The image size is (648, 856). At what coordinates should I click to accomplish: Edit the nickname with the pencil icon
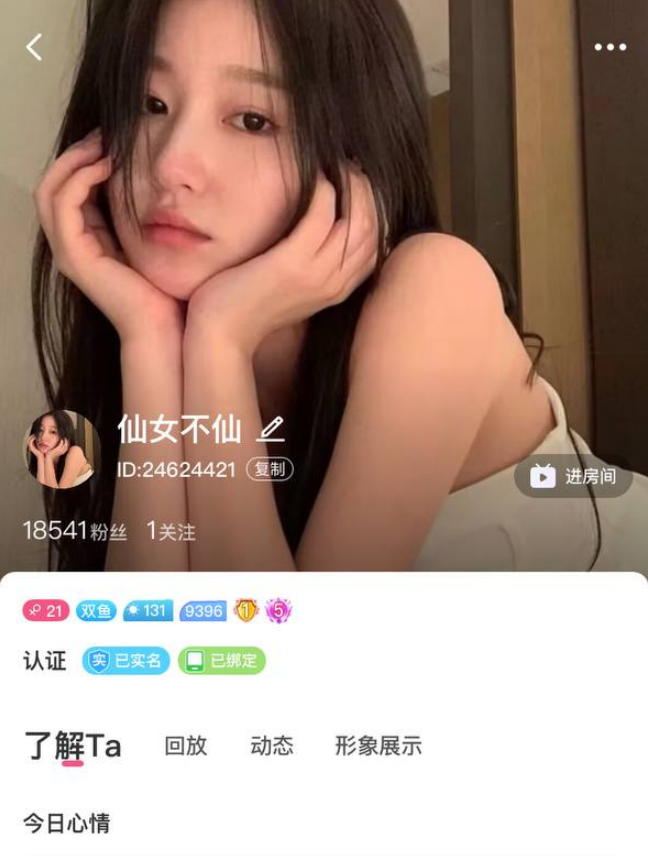[x=270, y=429]
